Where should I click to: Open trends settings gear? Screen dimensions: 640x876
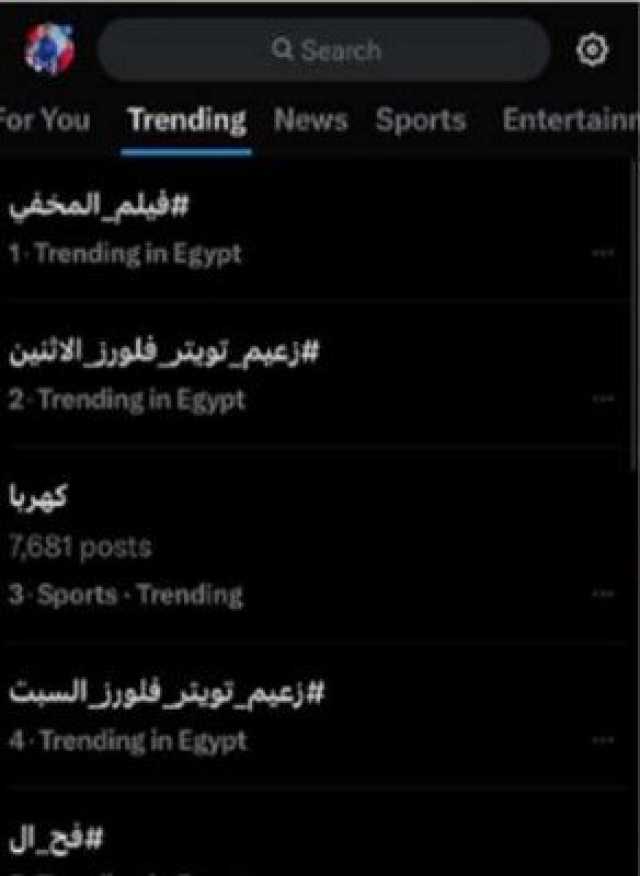point(593,50)
